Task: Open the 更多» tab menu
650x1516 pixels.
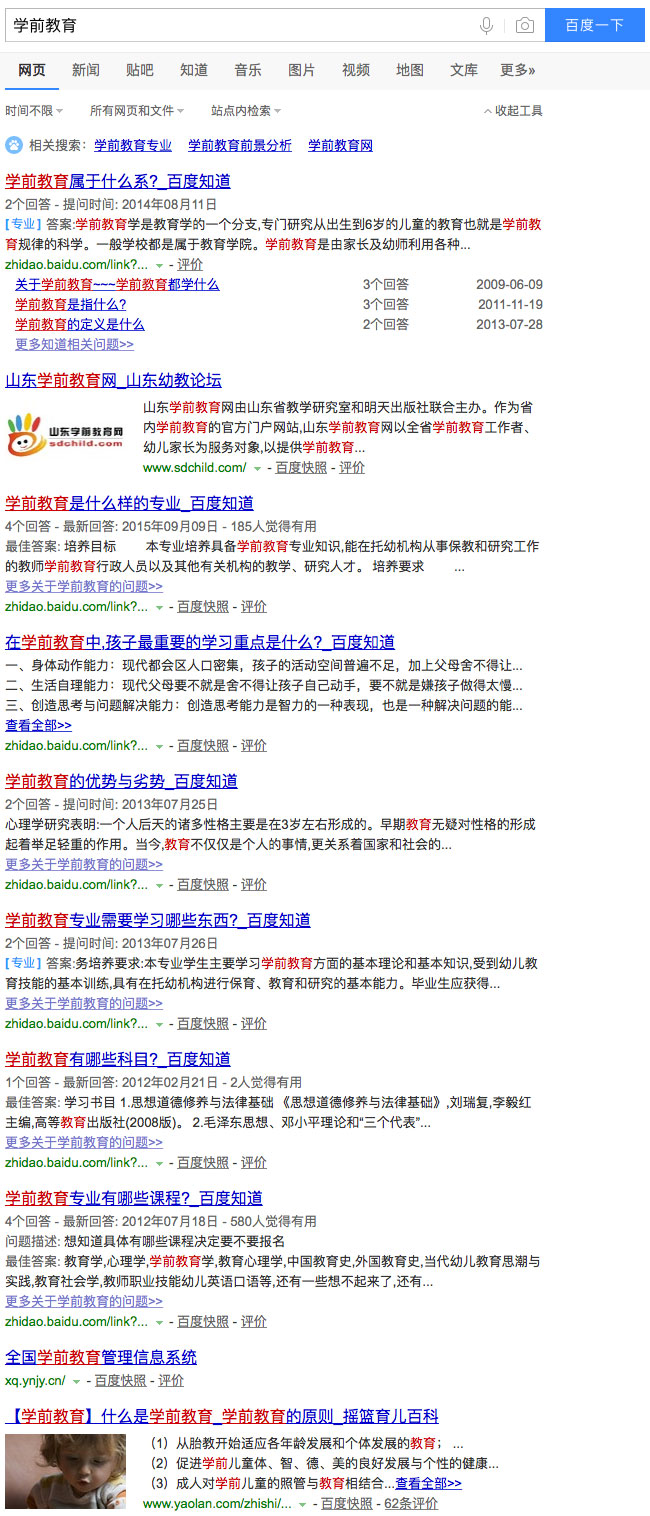Action: pyautogui.click(x=517, y=70)
